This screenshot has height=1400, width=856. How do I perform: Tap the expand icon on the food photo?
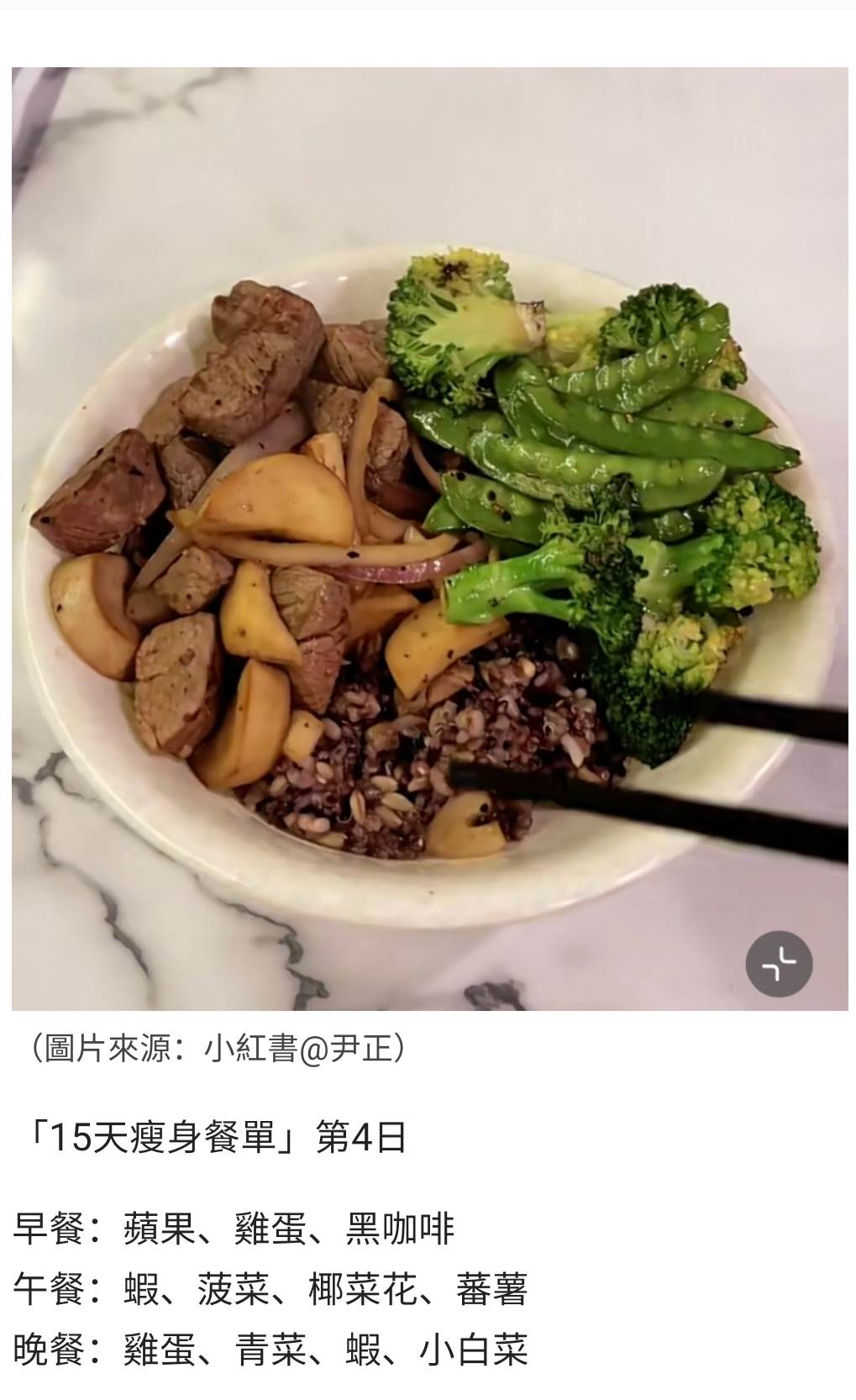pyautogui.click(x=779, y=964)
